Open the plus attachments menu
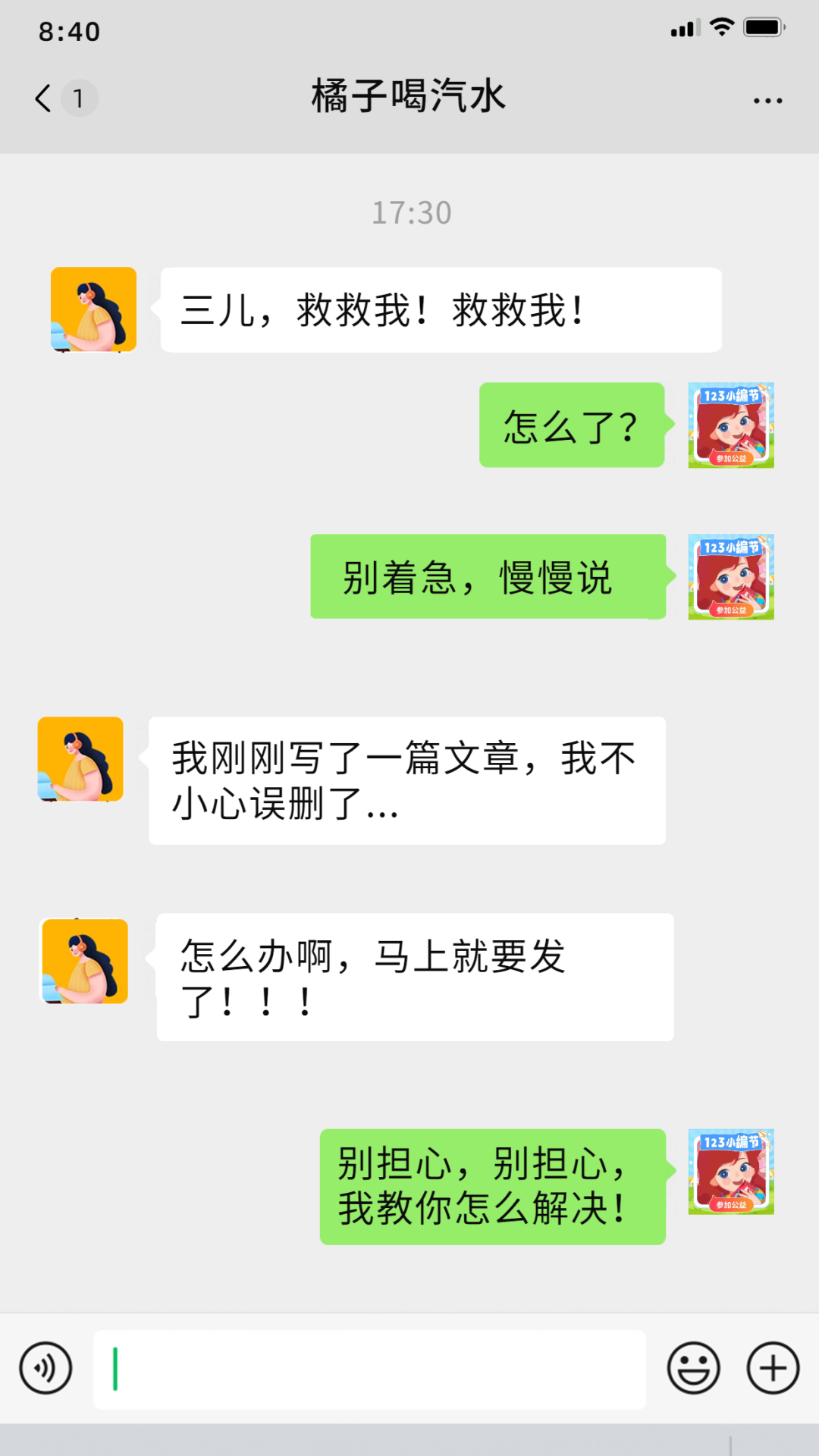Viewport: 819px width, 1456px height. point(773,1369)
